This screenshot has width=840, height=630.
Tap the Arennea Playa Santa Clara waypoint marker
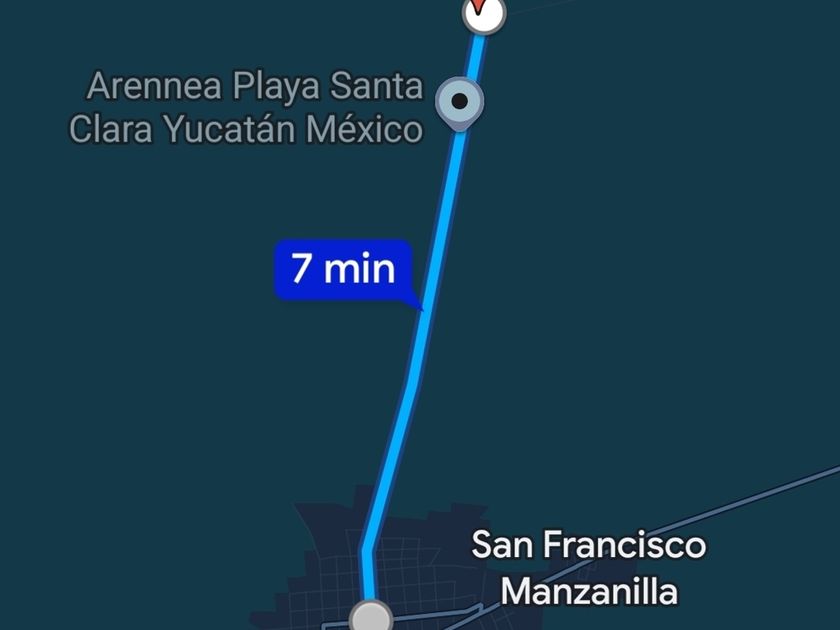460,102
